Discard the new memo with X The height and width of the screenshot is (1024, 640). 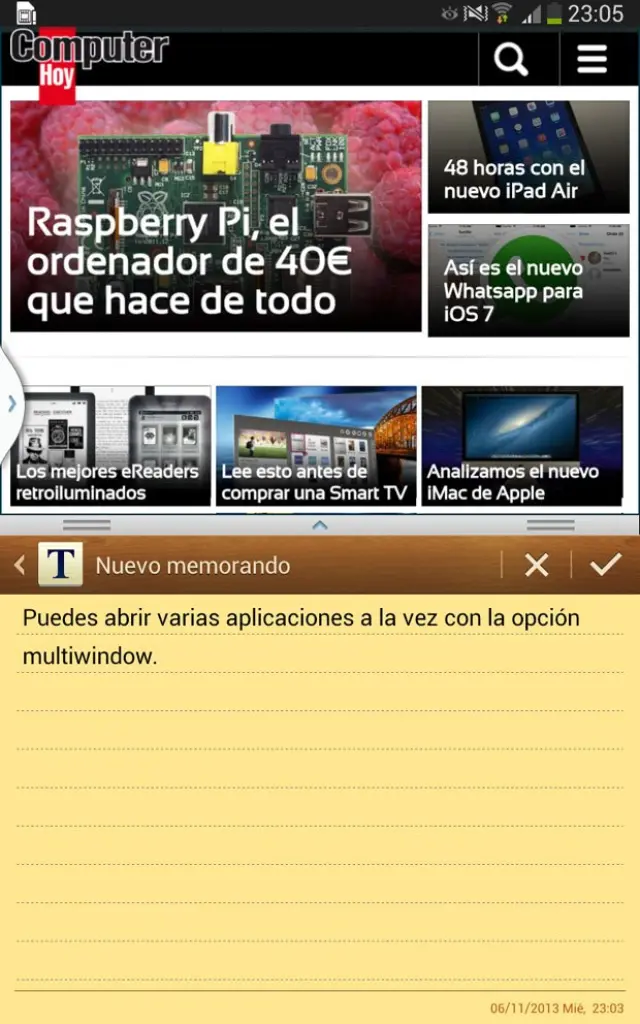[537, 566]
